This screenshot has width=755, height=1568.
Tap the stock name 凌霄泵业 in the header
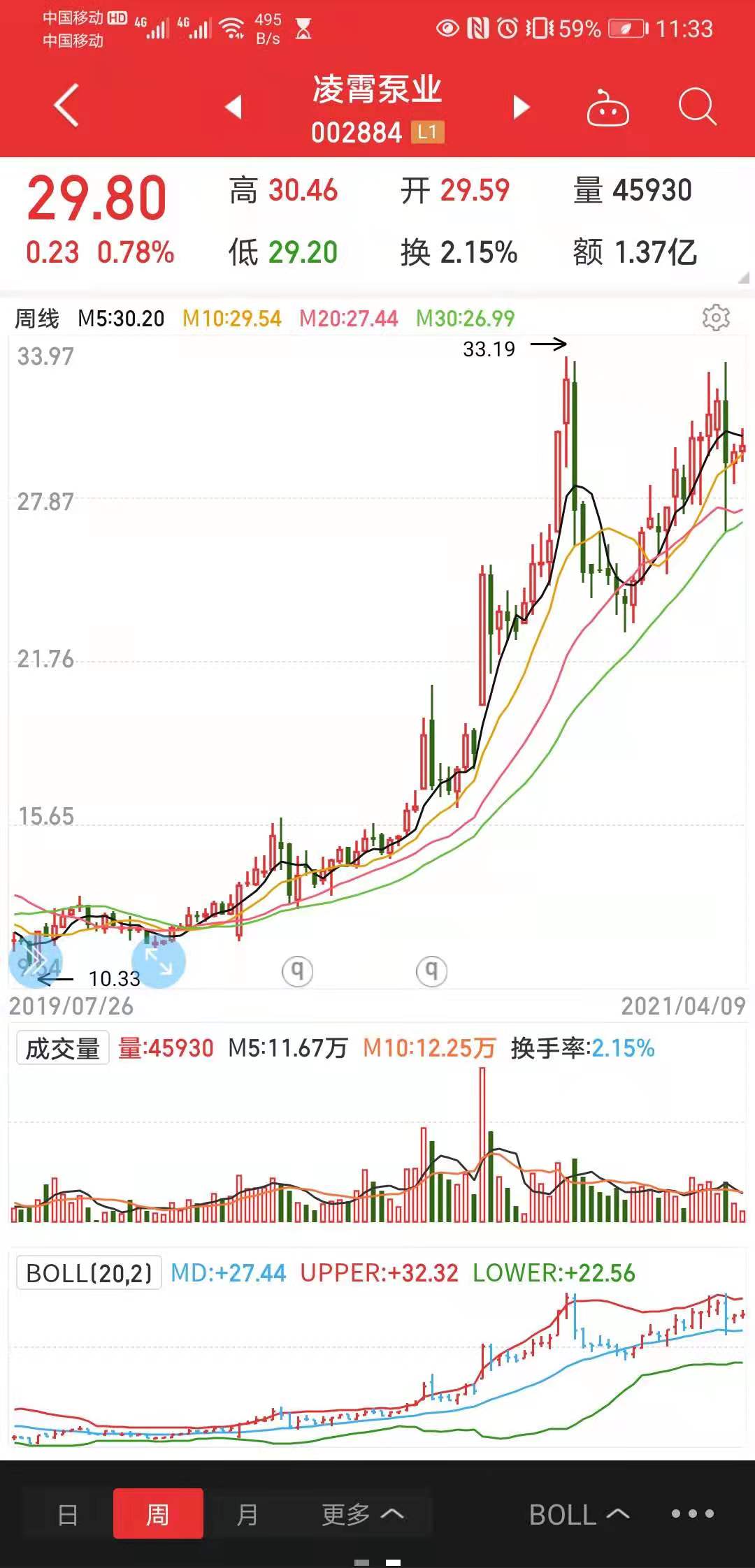377,91
